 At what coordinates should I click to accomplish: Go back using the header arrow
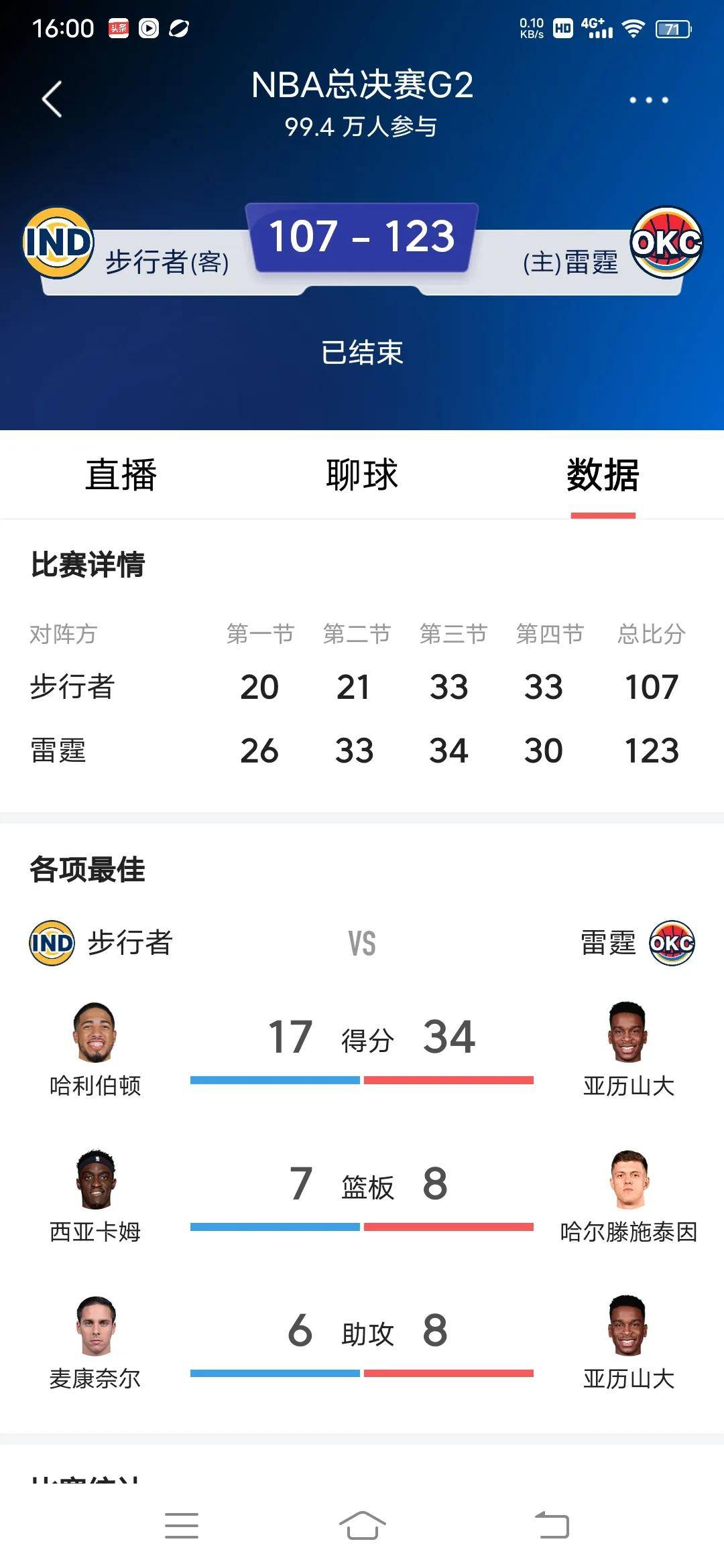(x=52, y=100)
